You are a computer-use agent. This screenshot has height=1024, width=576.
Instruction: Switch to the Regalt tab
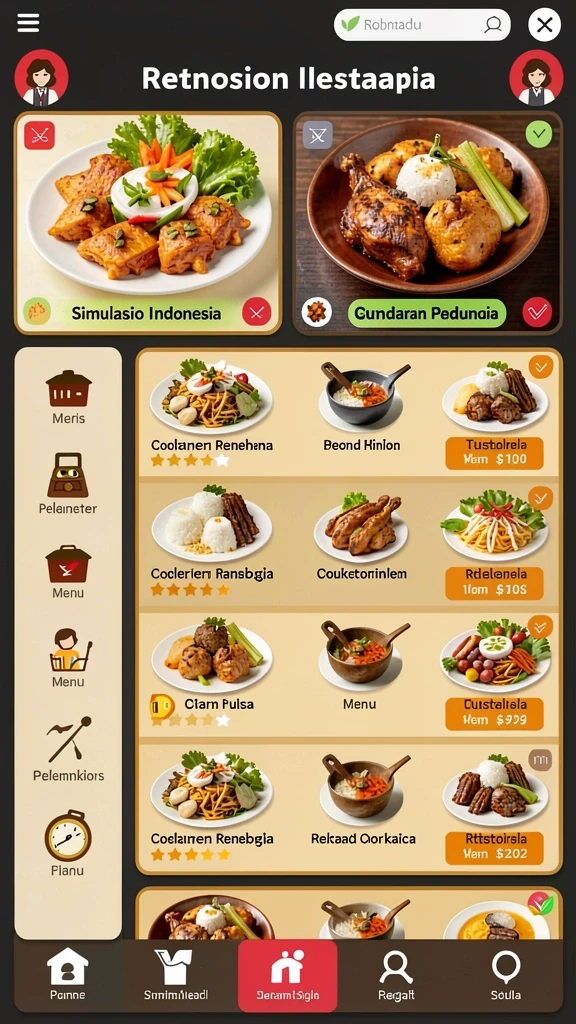click(x=396, y=975)
